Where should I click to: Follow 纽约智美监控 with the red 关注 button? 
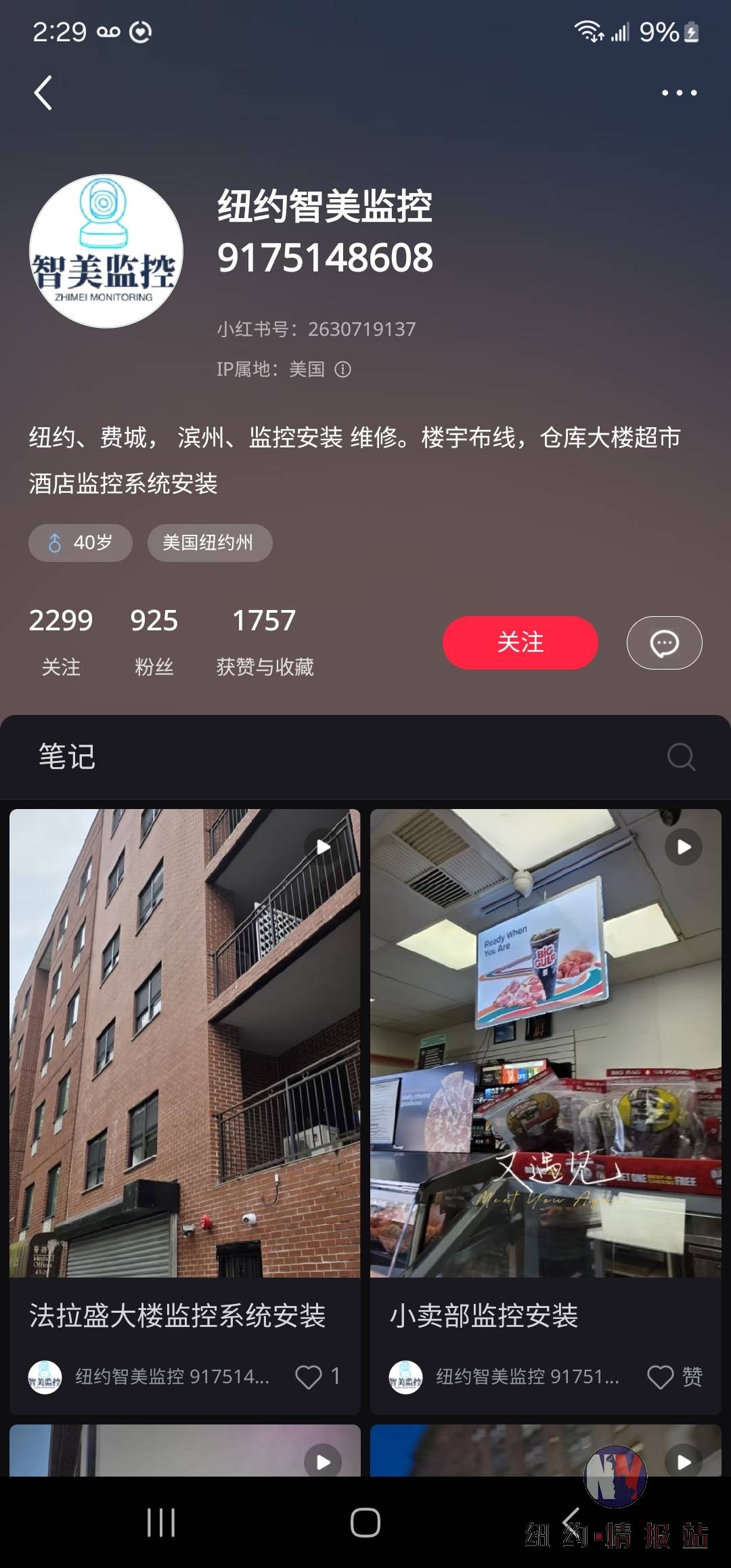520,643
